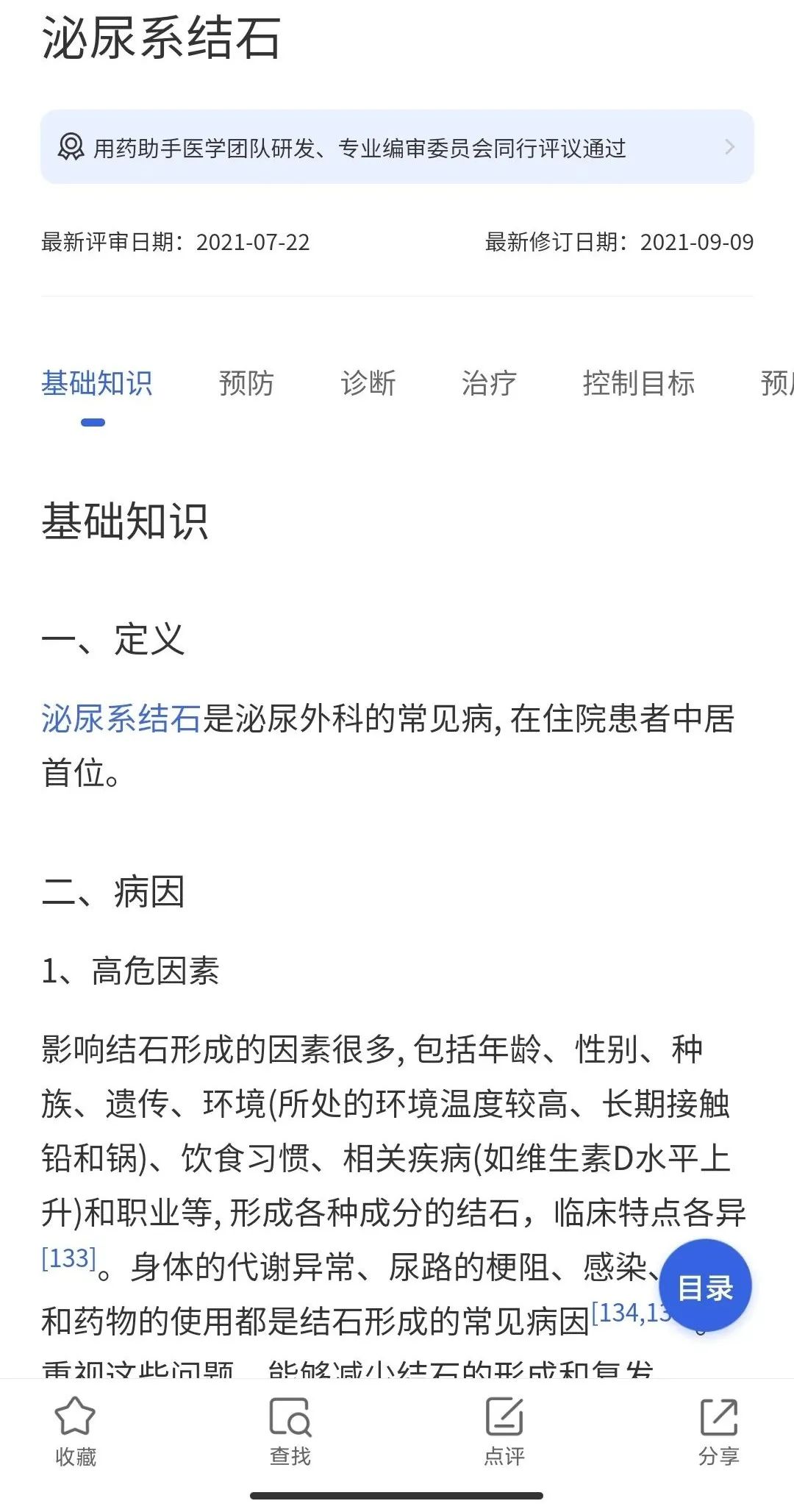Screen dimensions: 794x1512
Task: Open 查找 to search in article
Action: click(x=290, y=1432)
